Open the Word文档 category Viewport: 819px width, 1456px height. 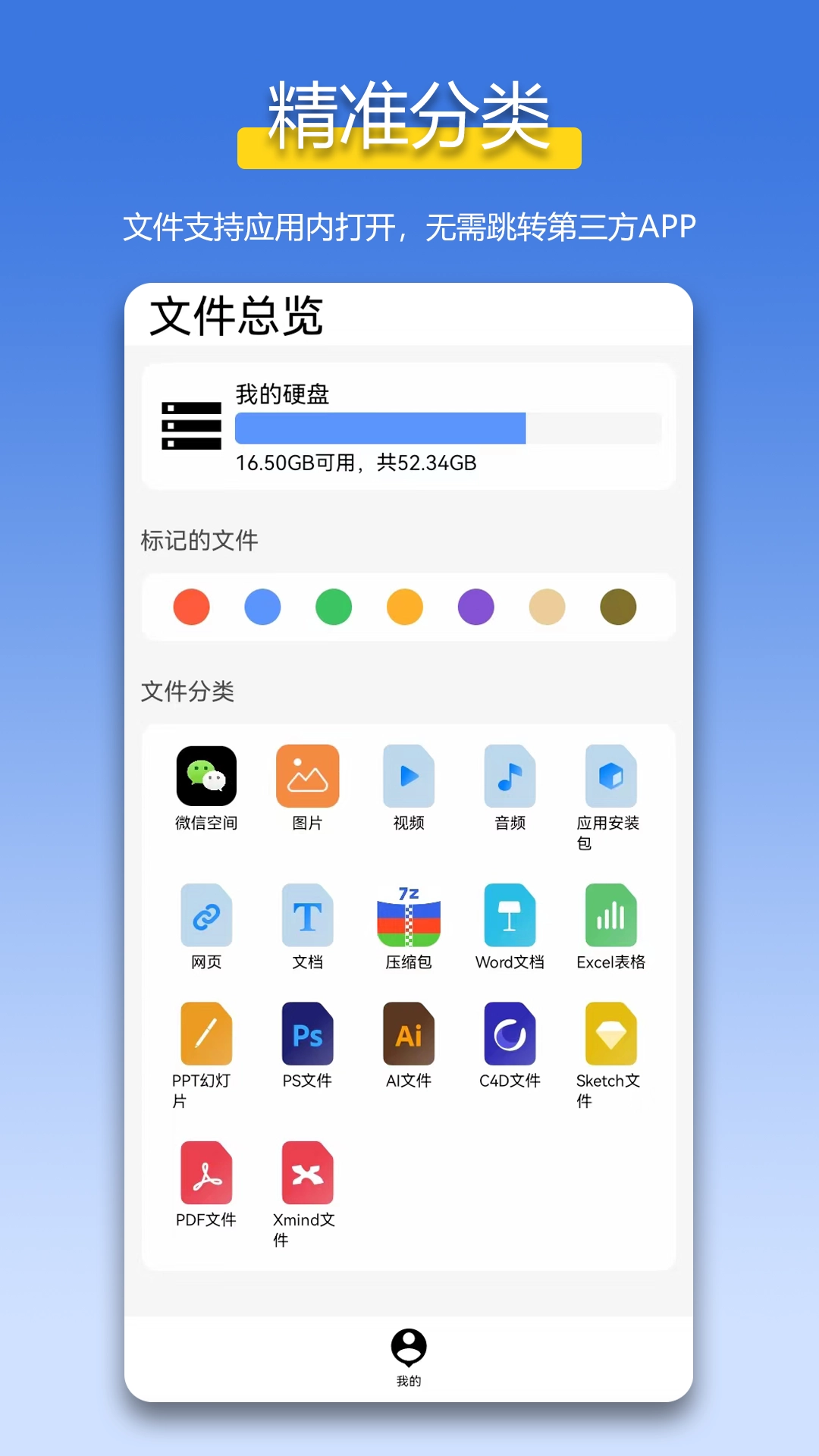click(510, 918)
